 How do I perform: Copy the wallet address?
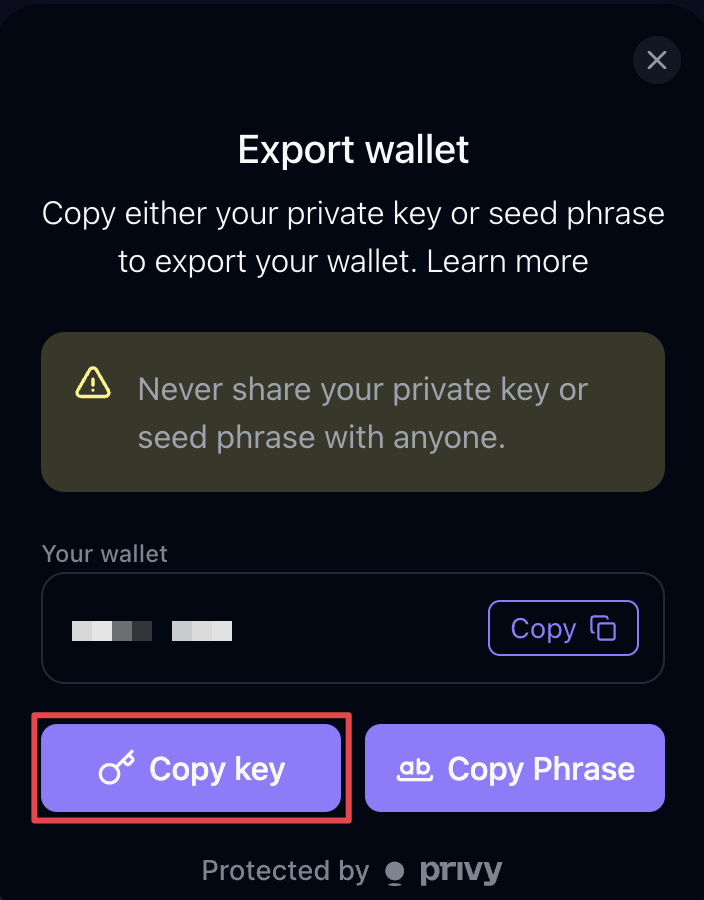[563, 628]
